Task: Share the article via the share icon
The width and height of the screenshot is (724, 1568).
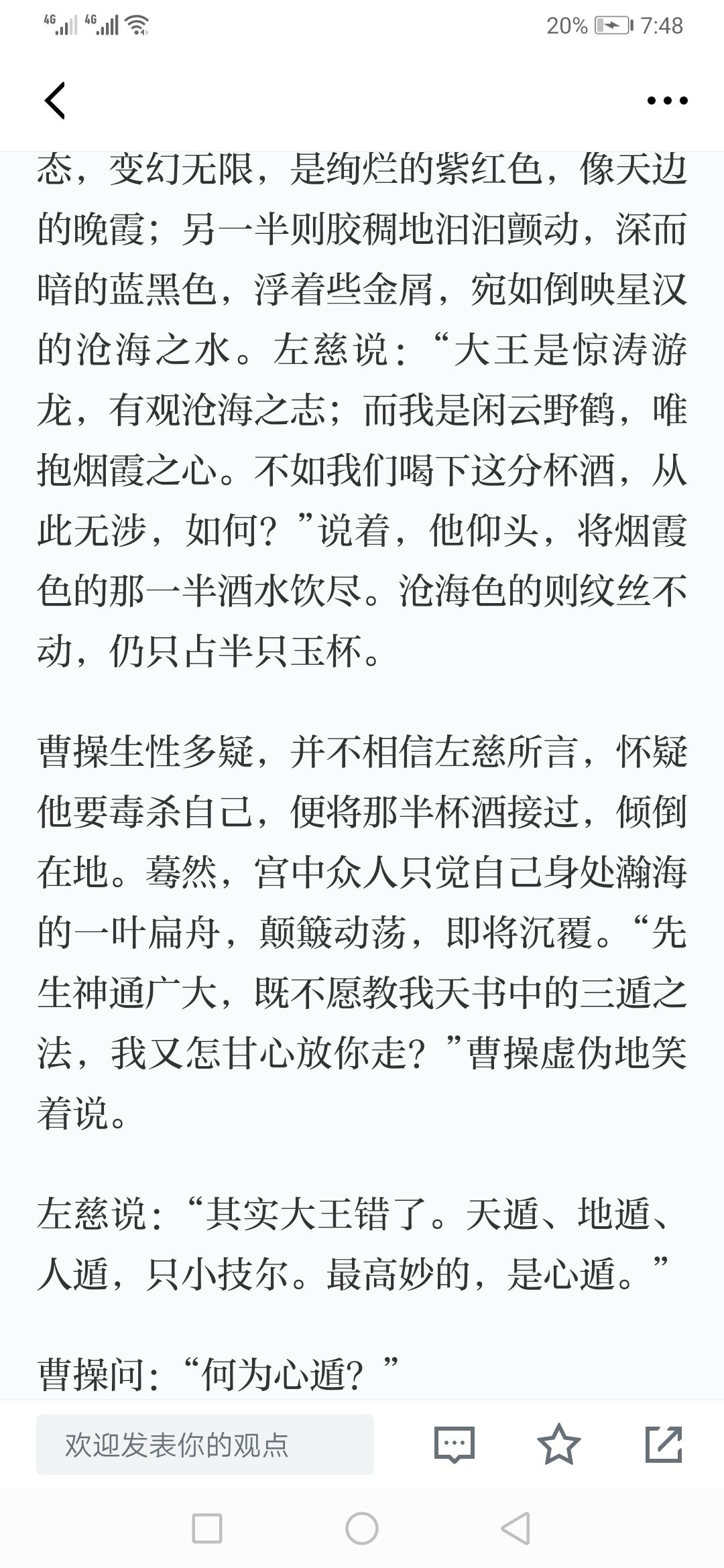Action: (664, 1444)
